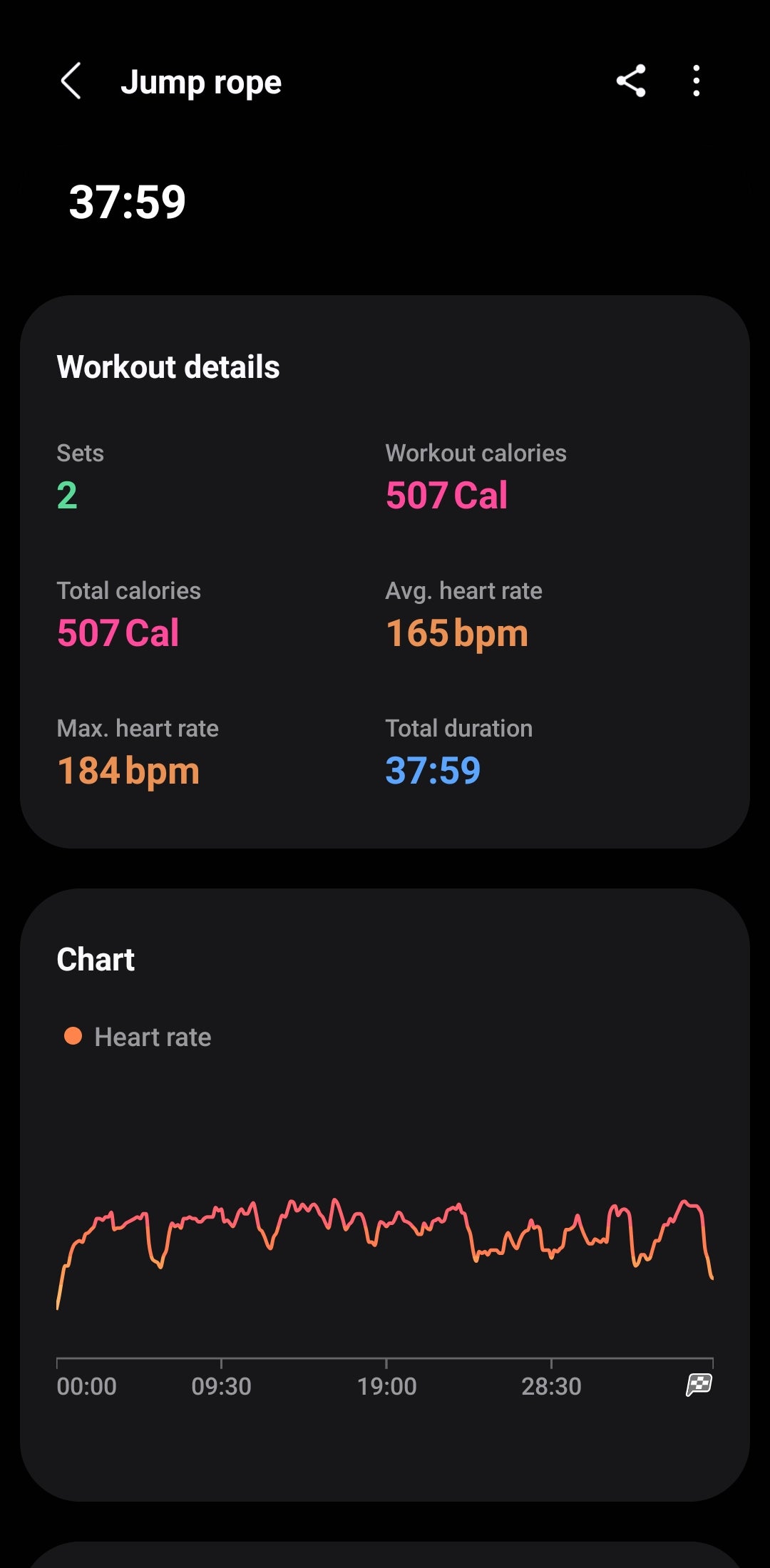Go back from the Jump rope screen
The width and height of the screenshot is (770, 1568).
tap(71, 81)
